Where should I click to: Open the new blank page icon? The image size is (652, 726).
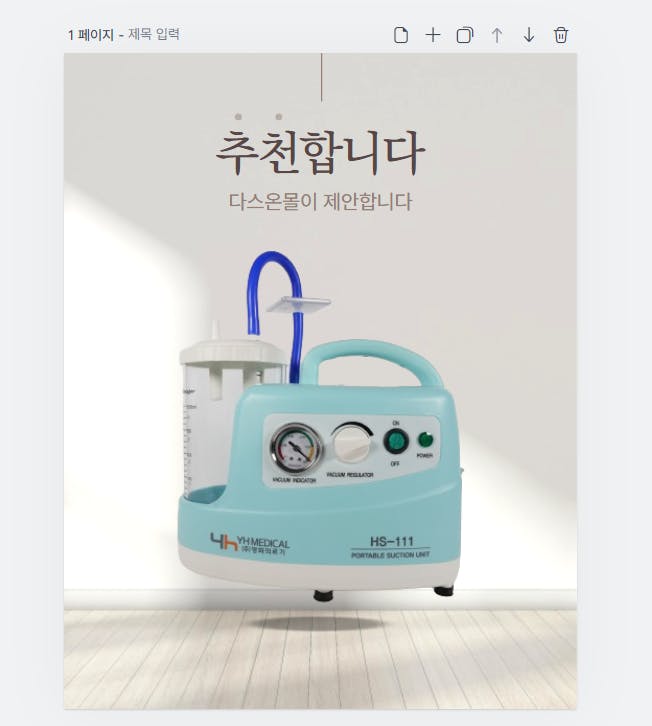point(401,35)
